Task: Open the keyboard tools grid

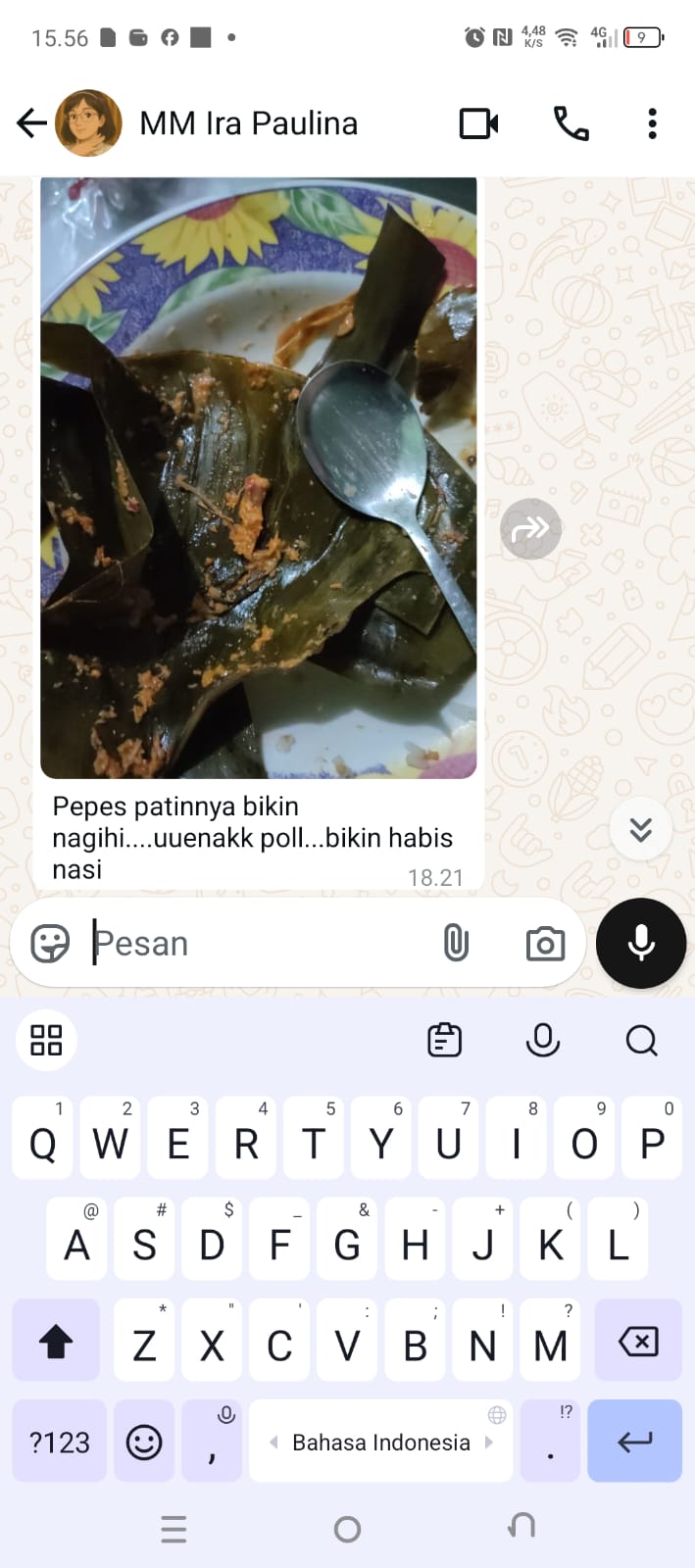Action: (46, 1040)
